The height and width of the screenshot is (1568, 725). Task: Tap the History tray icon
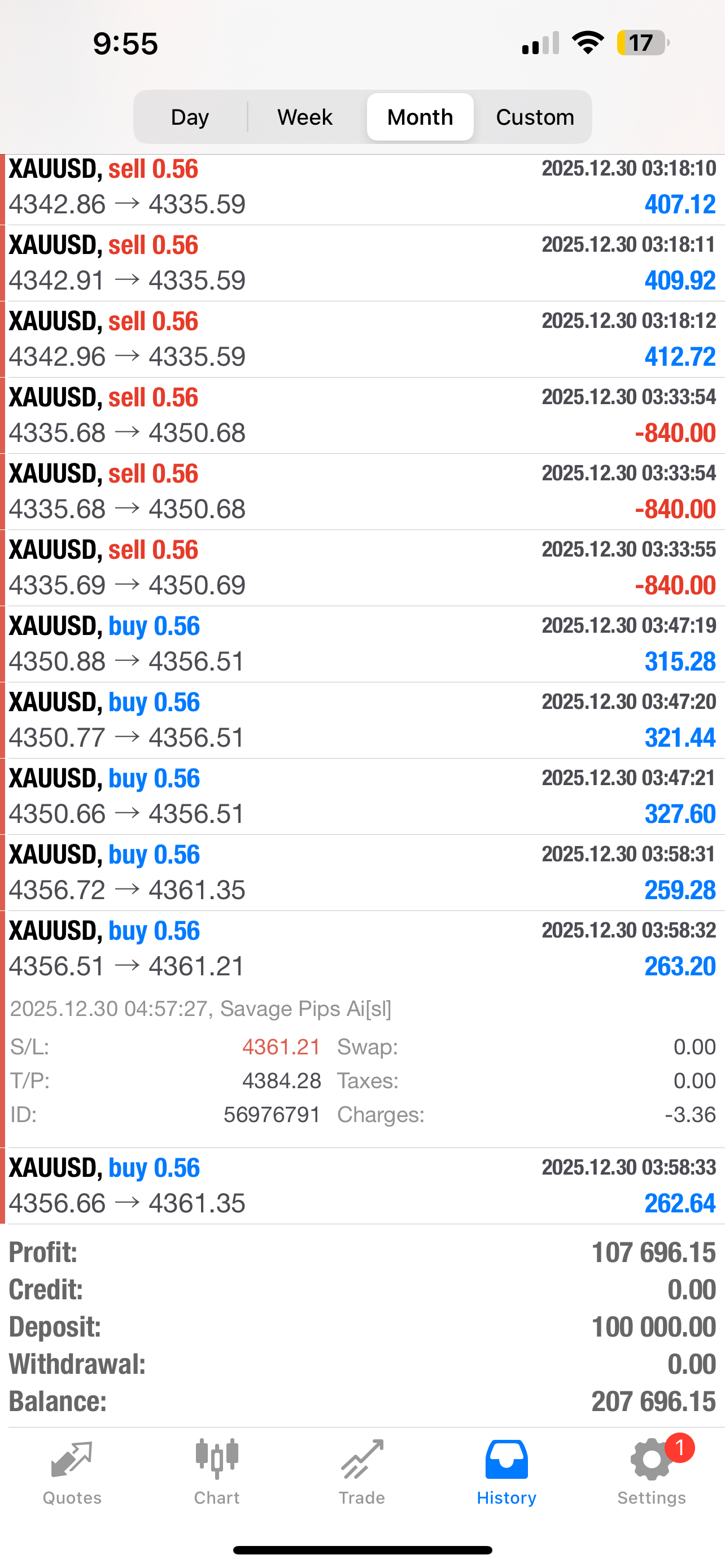point(506,1458)
